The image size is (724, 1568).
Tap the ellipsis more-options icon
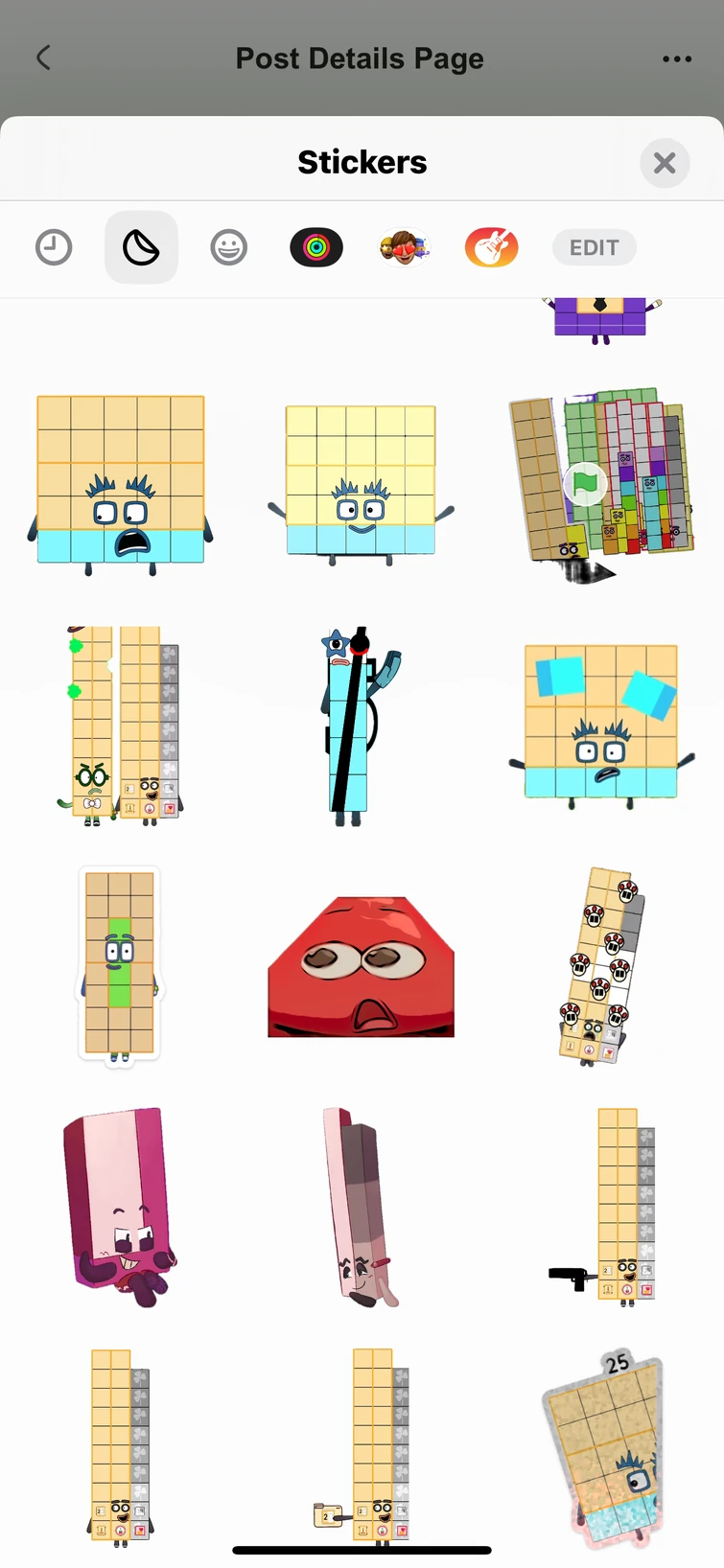click(676, 58)
